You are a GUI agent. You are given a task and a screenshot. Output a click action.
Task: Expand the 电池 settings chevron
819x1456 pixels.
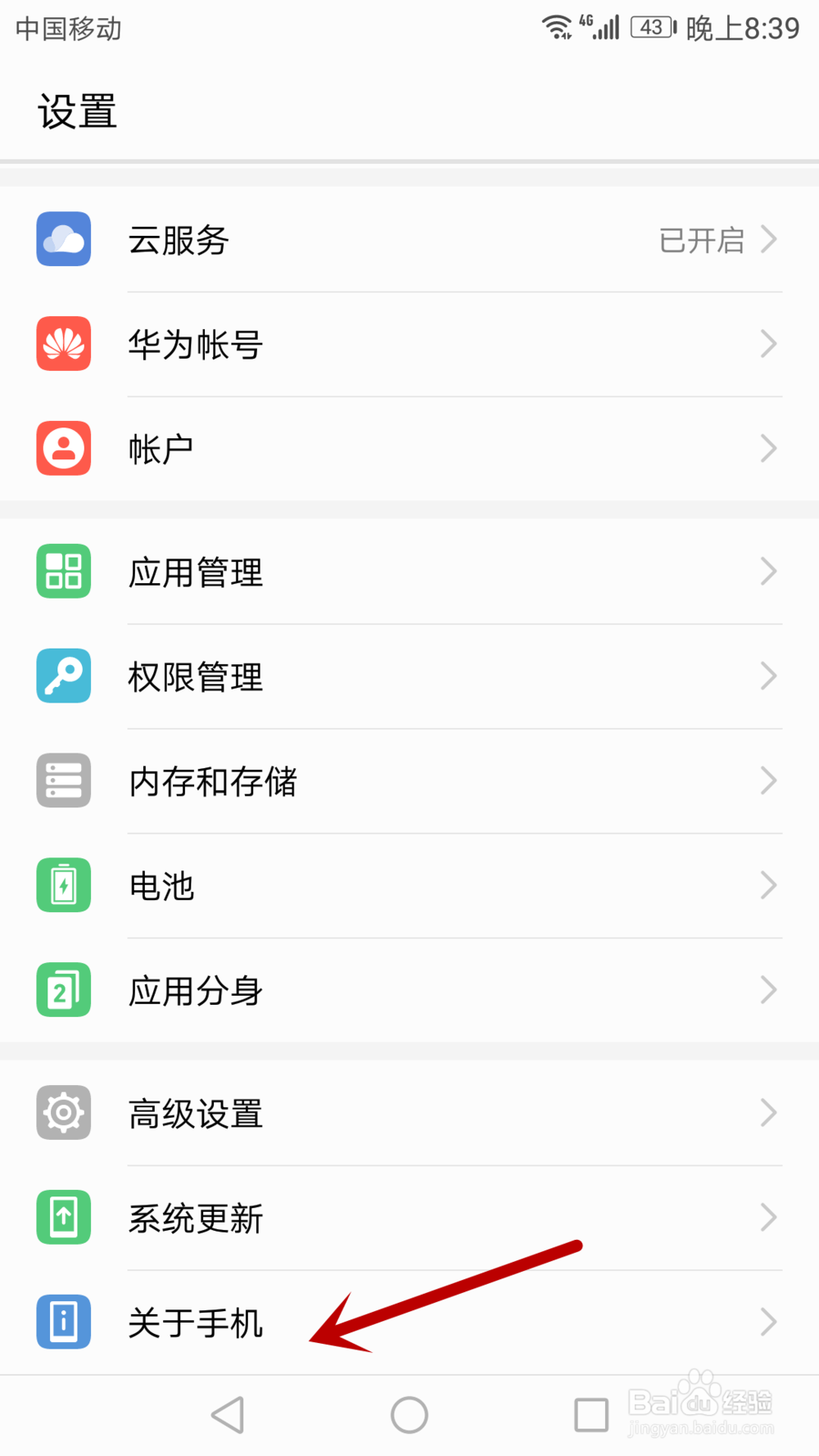tap(768, 885)
